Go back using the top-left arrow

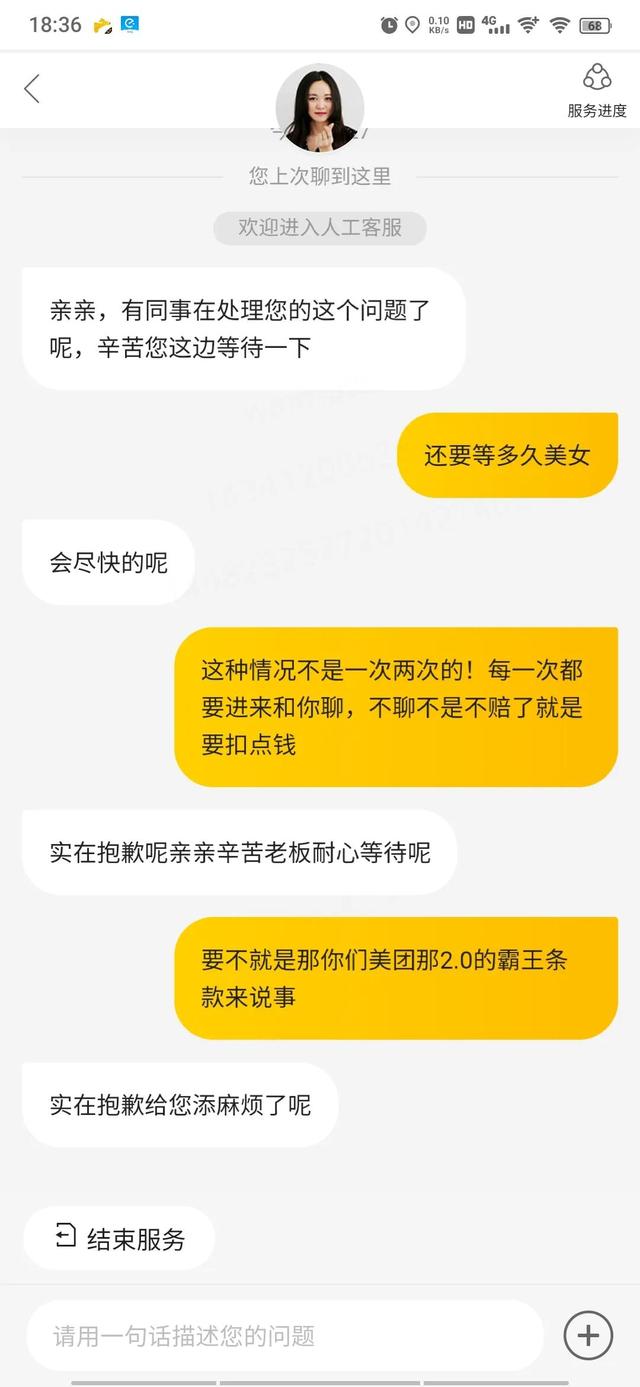click(x=32, y=89)
